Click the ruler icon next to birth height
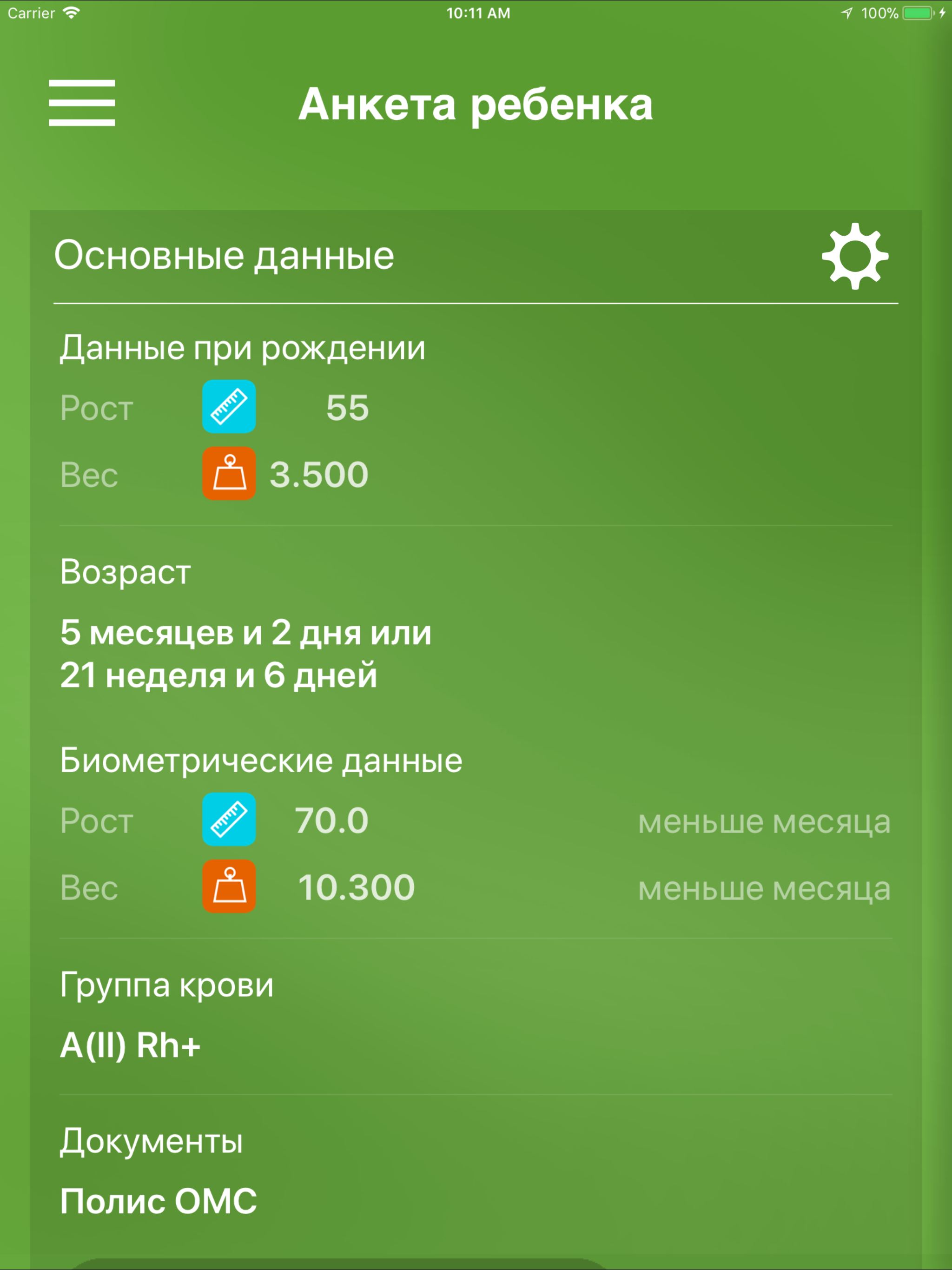Viewport: 952px width, 1270px height. 229,408
